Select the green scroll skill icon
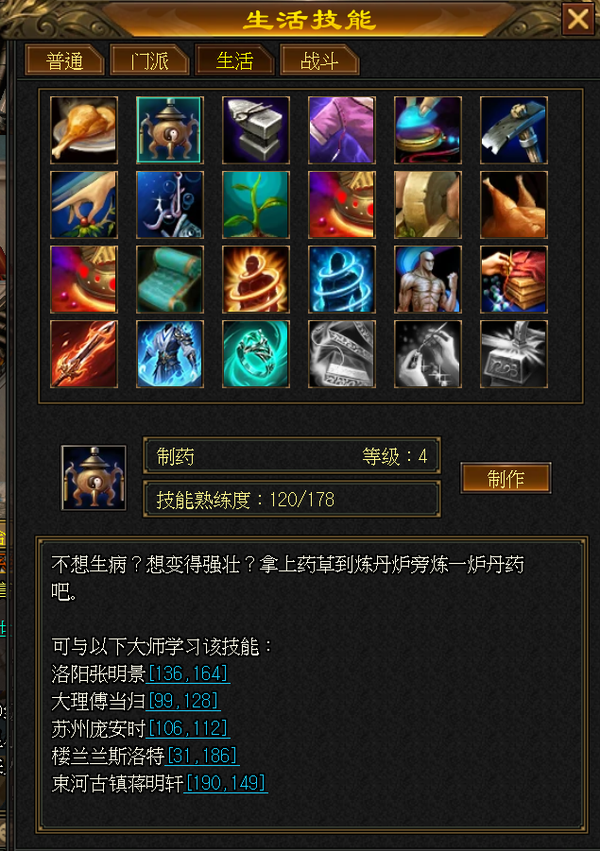 coord(170,280)
